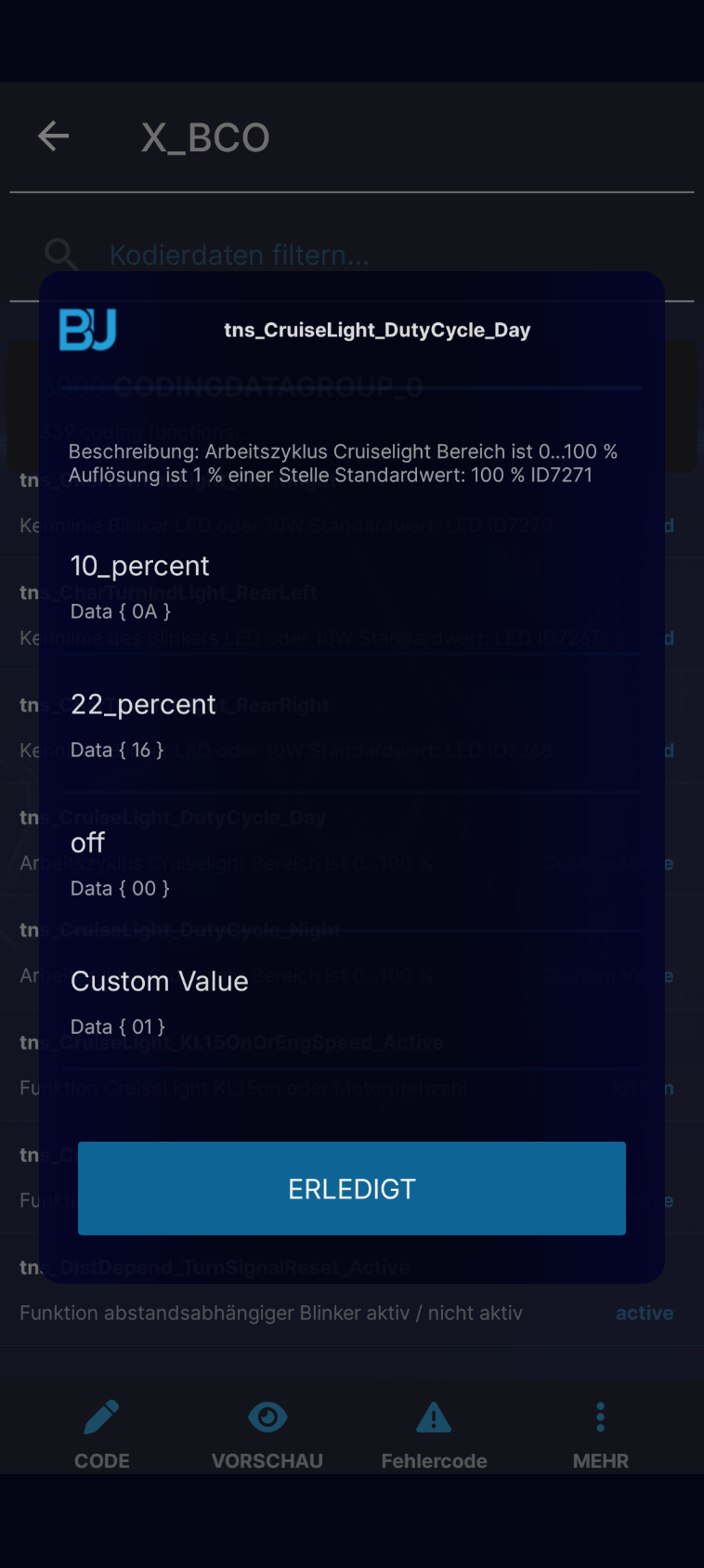Confirm with the ERLEDIGT button
The height and width of the screenshot is (1568, 704).
(351, 1188)
